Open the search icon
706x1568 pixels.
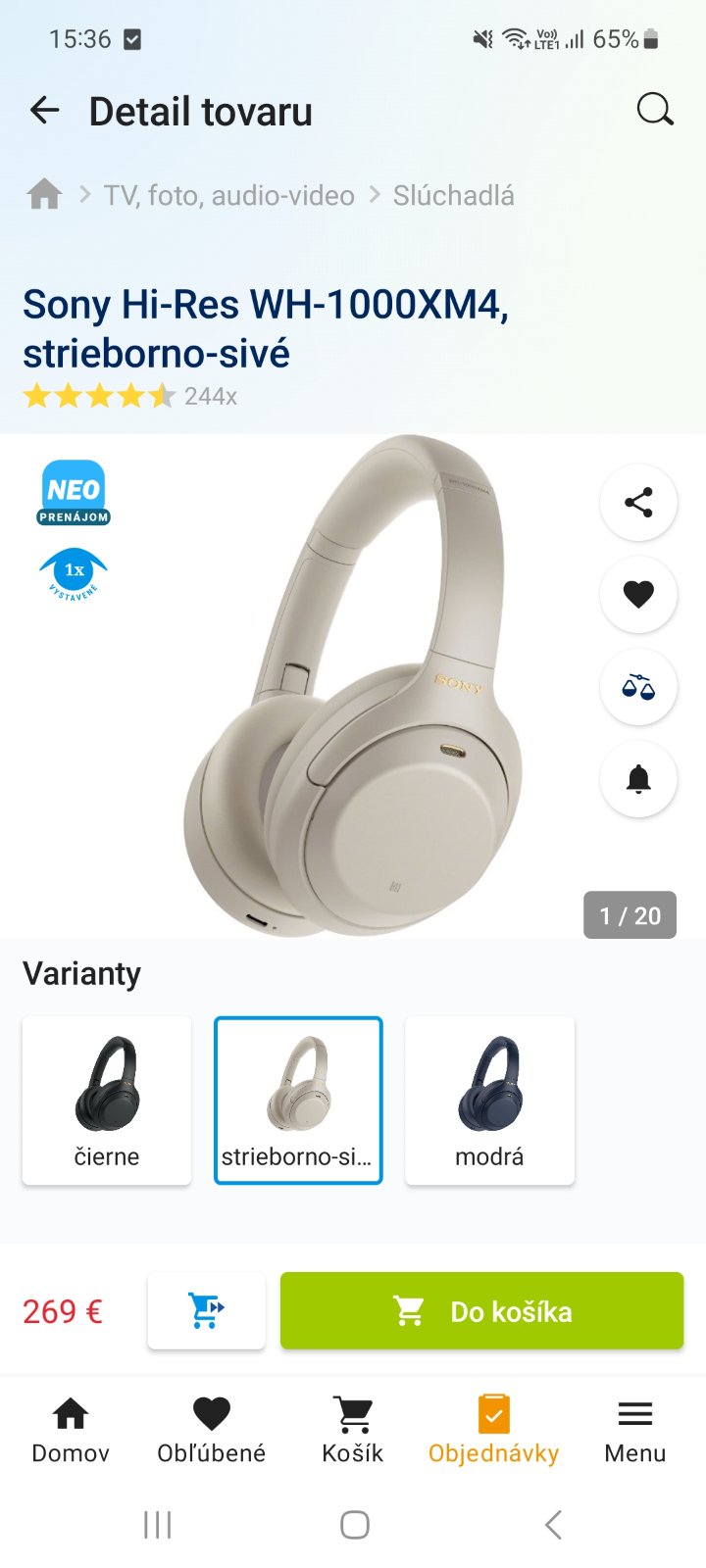click(x=654, y=110)
